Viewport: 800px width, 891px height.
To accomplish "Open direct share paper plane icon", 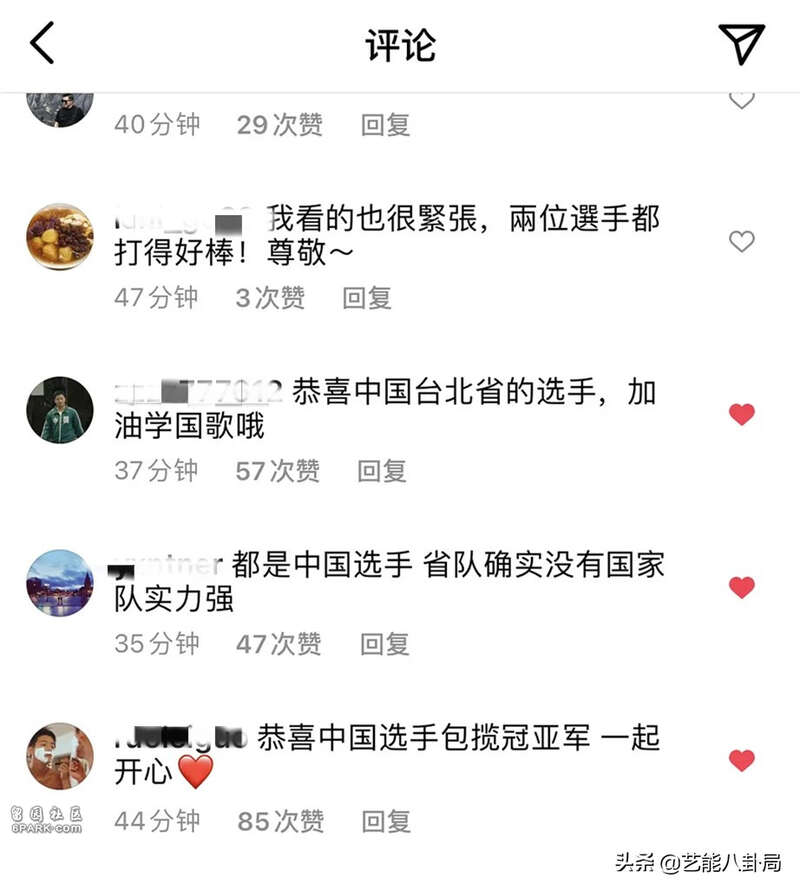I will [x=741, y=44].
